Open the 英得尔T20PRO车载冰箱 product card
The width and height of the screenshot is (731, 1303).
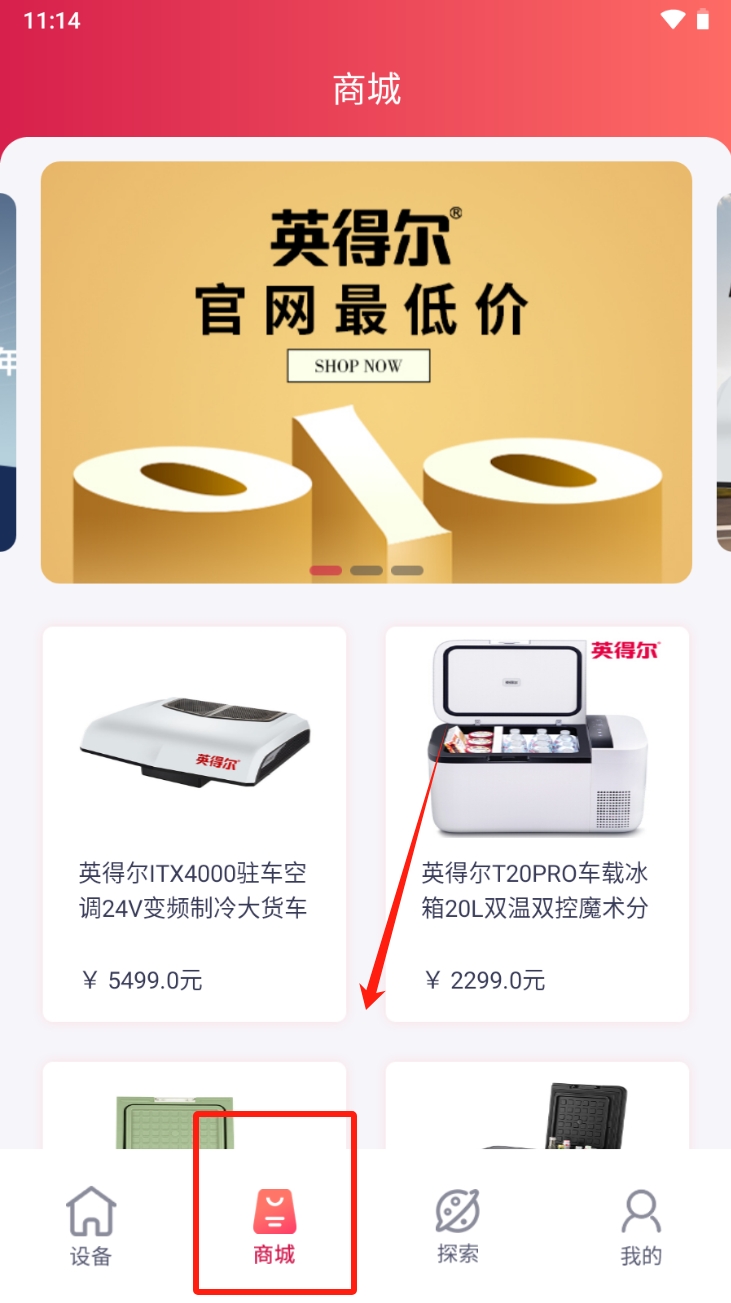pyautogui.click(x=537, y=824)
